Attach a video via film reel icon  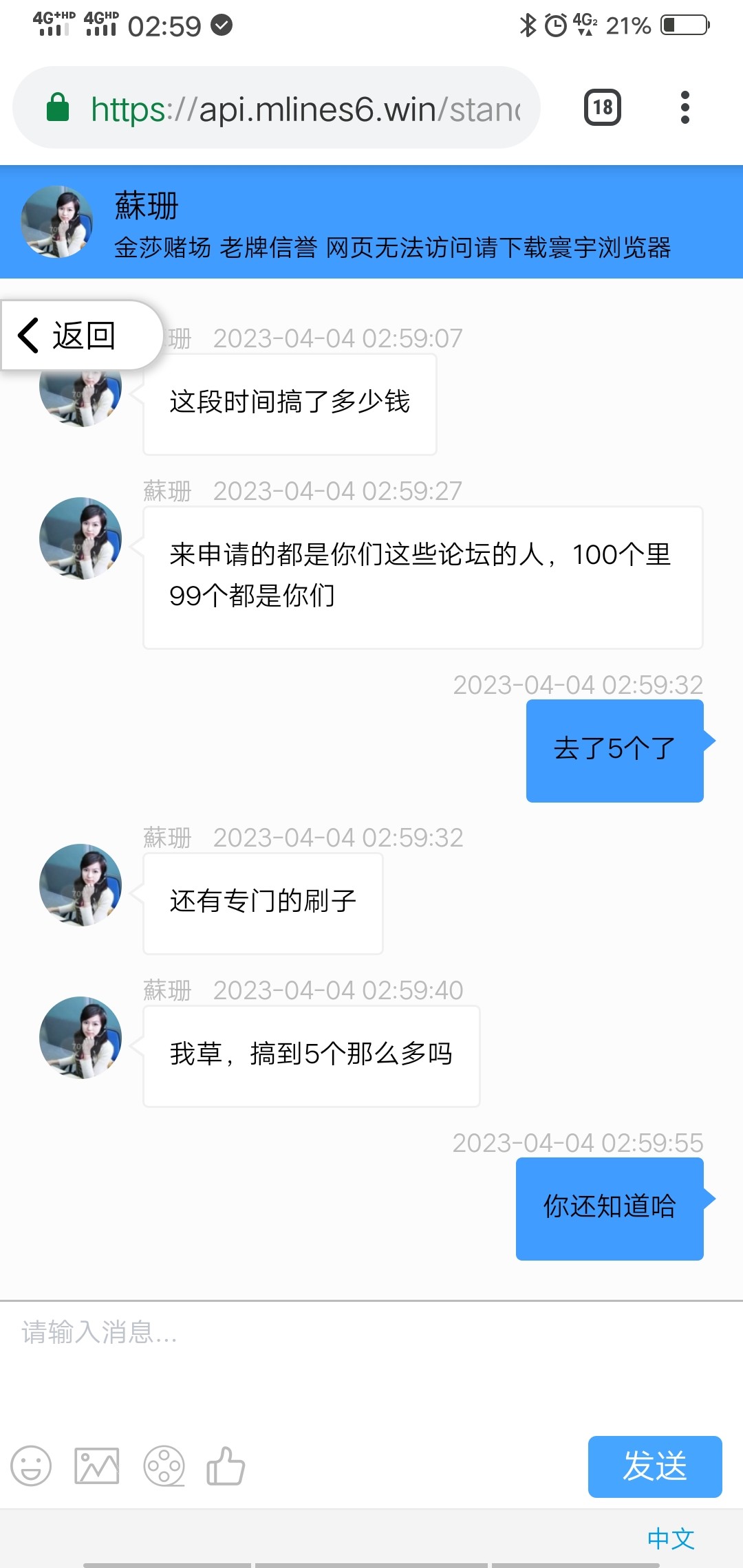click(x=164, y=1466)
